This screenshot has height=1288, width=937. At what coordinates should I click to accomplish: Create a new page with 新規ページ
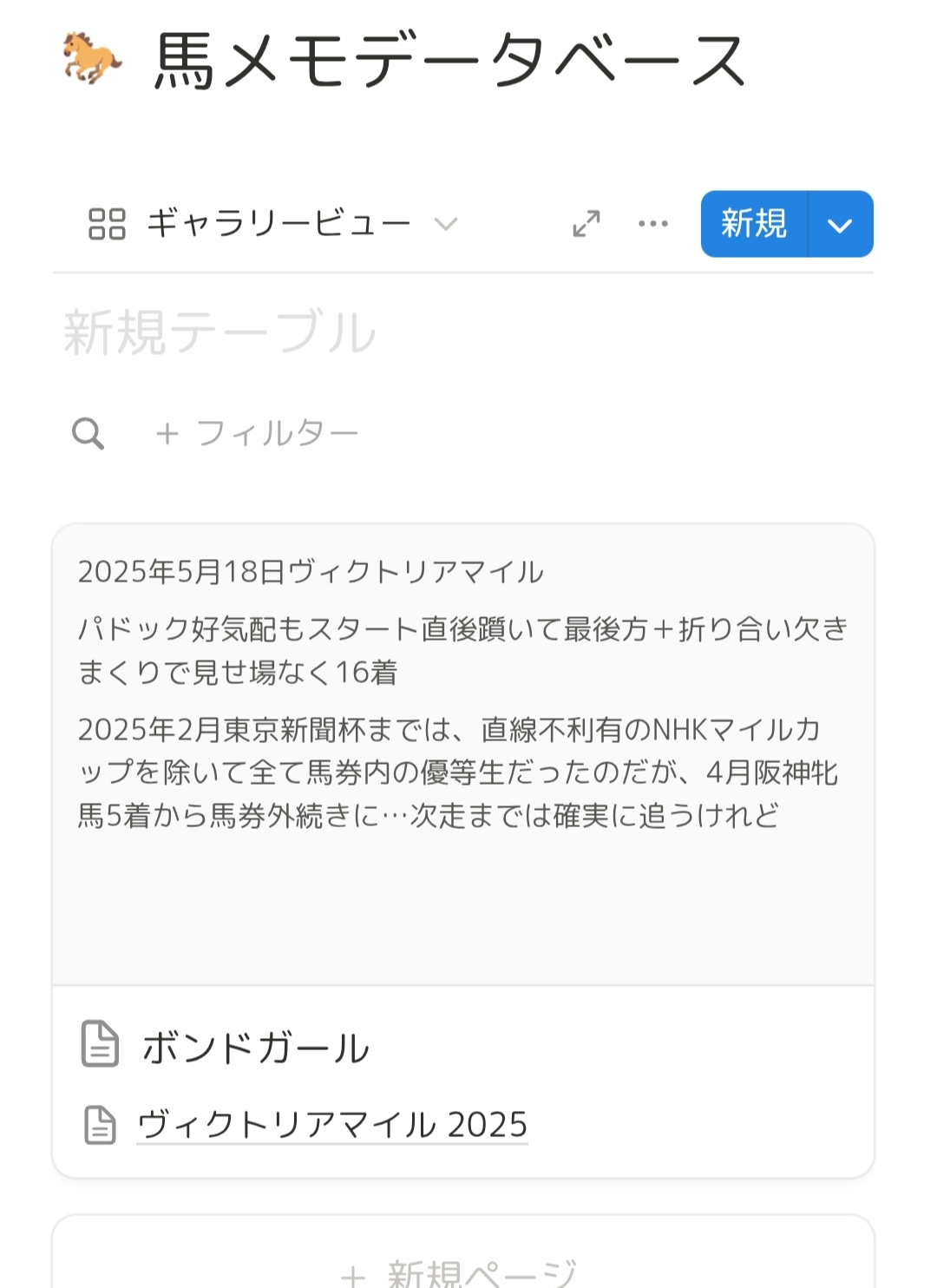pos(460,1272)
